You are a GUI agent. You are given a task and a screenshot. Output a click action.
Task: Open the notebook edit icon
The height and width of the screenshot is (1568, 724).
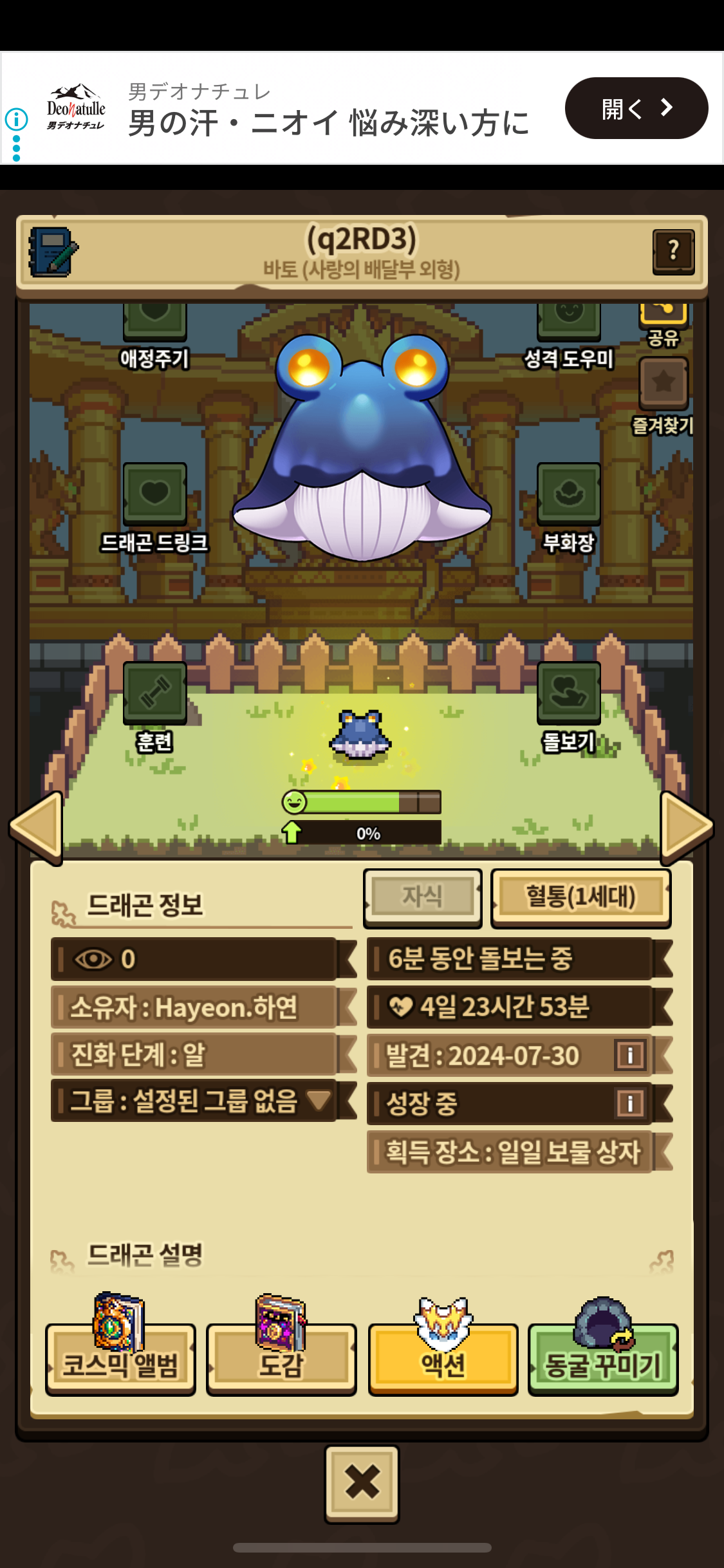point(53,252)
